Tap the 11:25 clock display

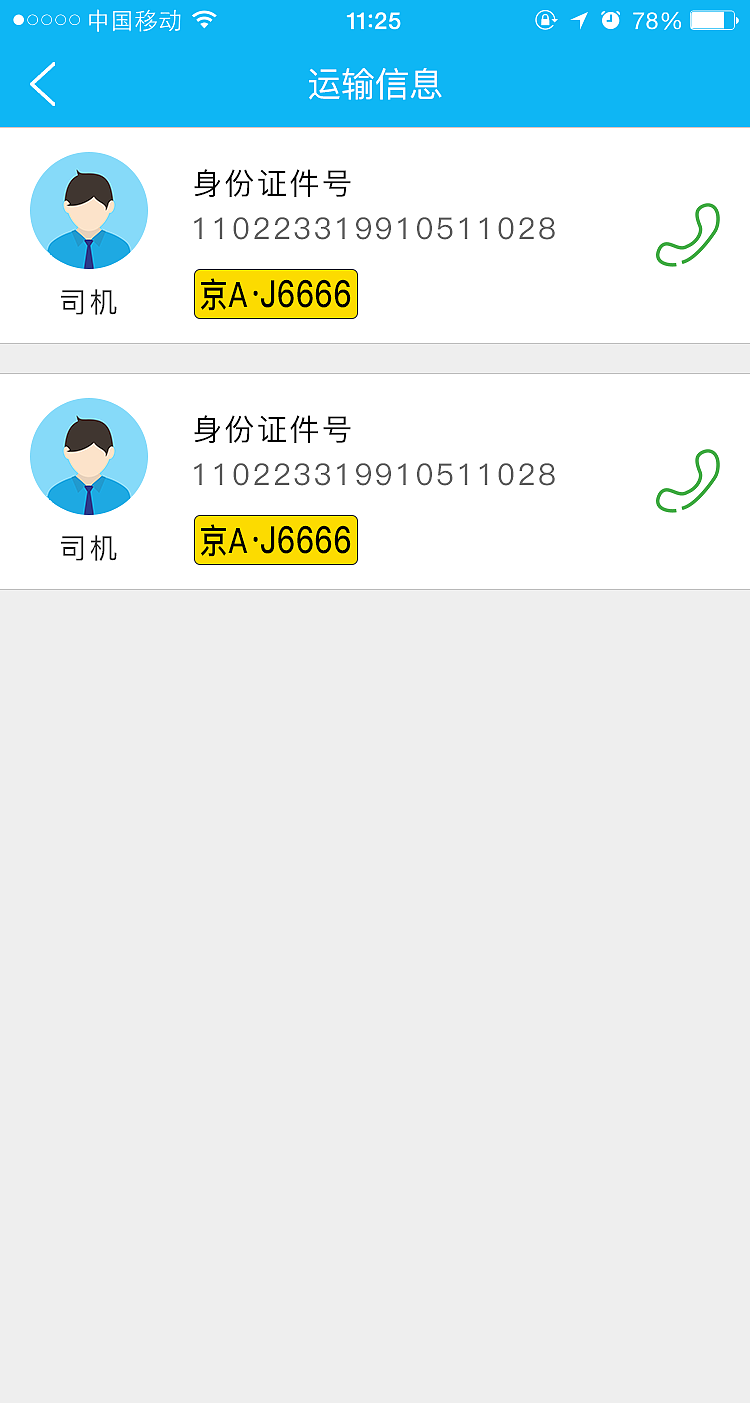[373, 20]
